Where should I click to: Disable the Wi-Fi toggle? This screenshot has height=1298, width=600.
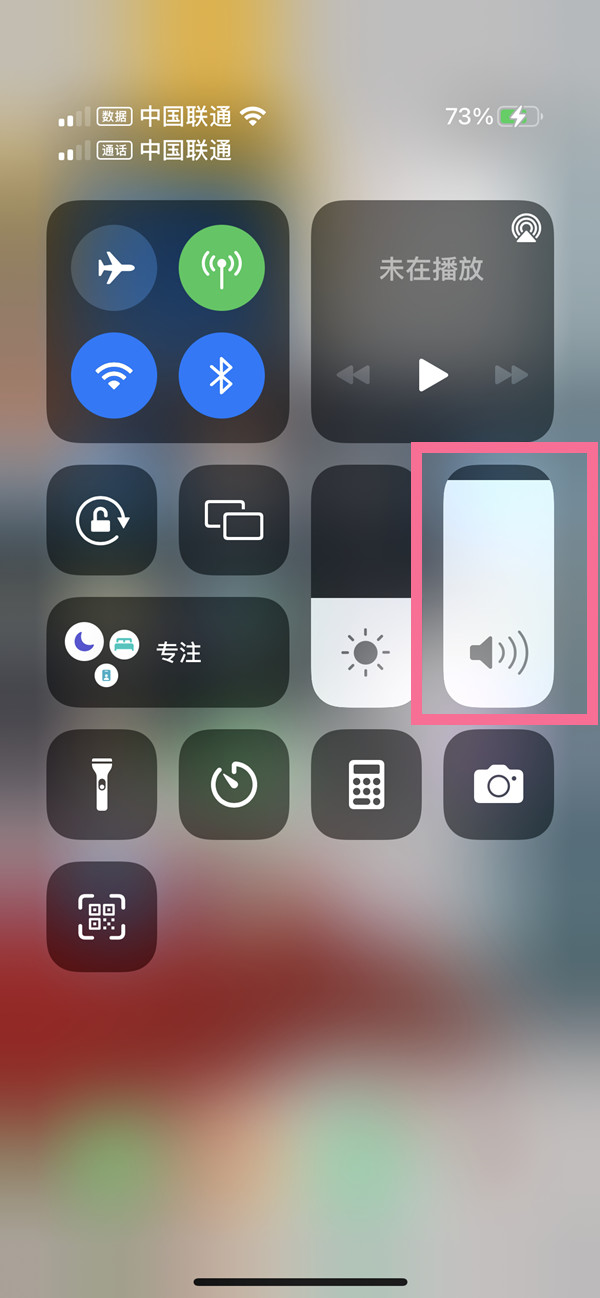point(114,375)
